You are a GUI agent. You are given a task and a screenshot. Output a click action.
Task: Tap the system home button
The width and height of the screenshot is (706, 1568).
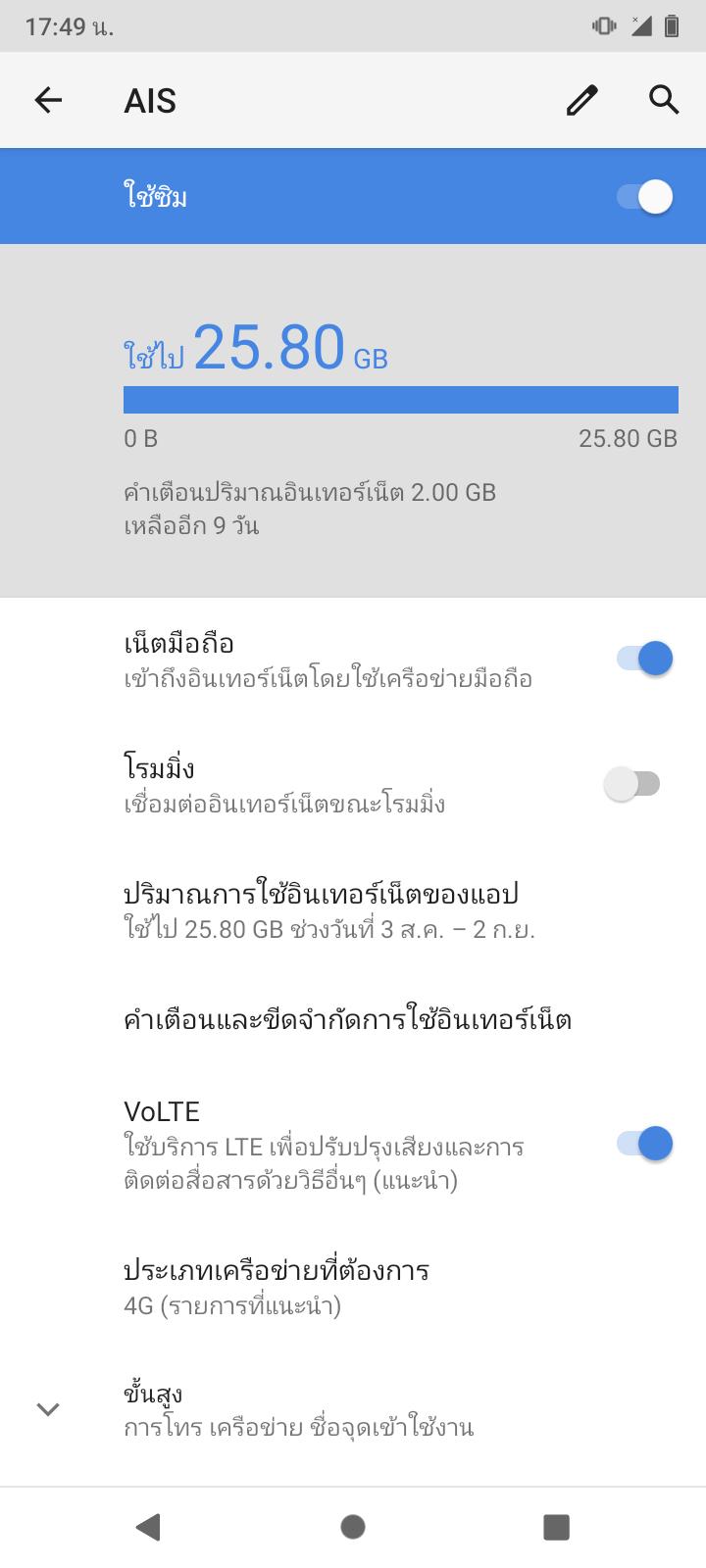click(x=353, y=1527)
